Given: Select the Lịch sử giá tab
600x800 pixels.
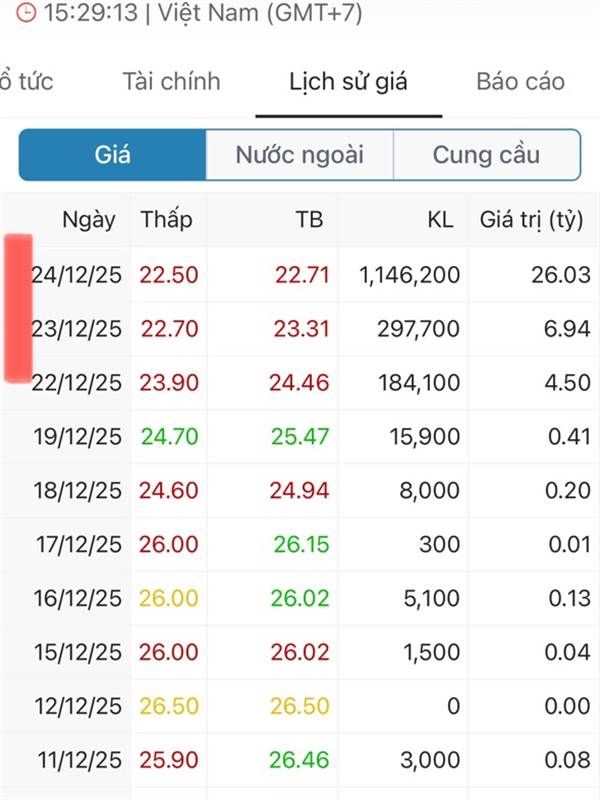Looking at the screenshot, I should pyautogui.click(x=348, y=82).
